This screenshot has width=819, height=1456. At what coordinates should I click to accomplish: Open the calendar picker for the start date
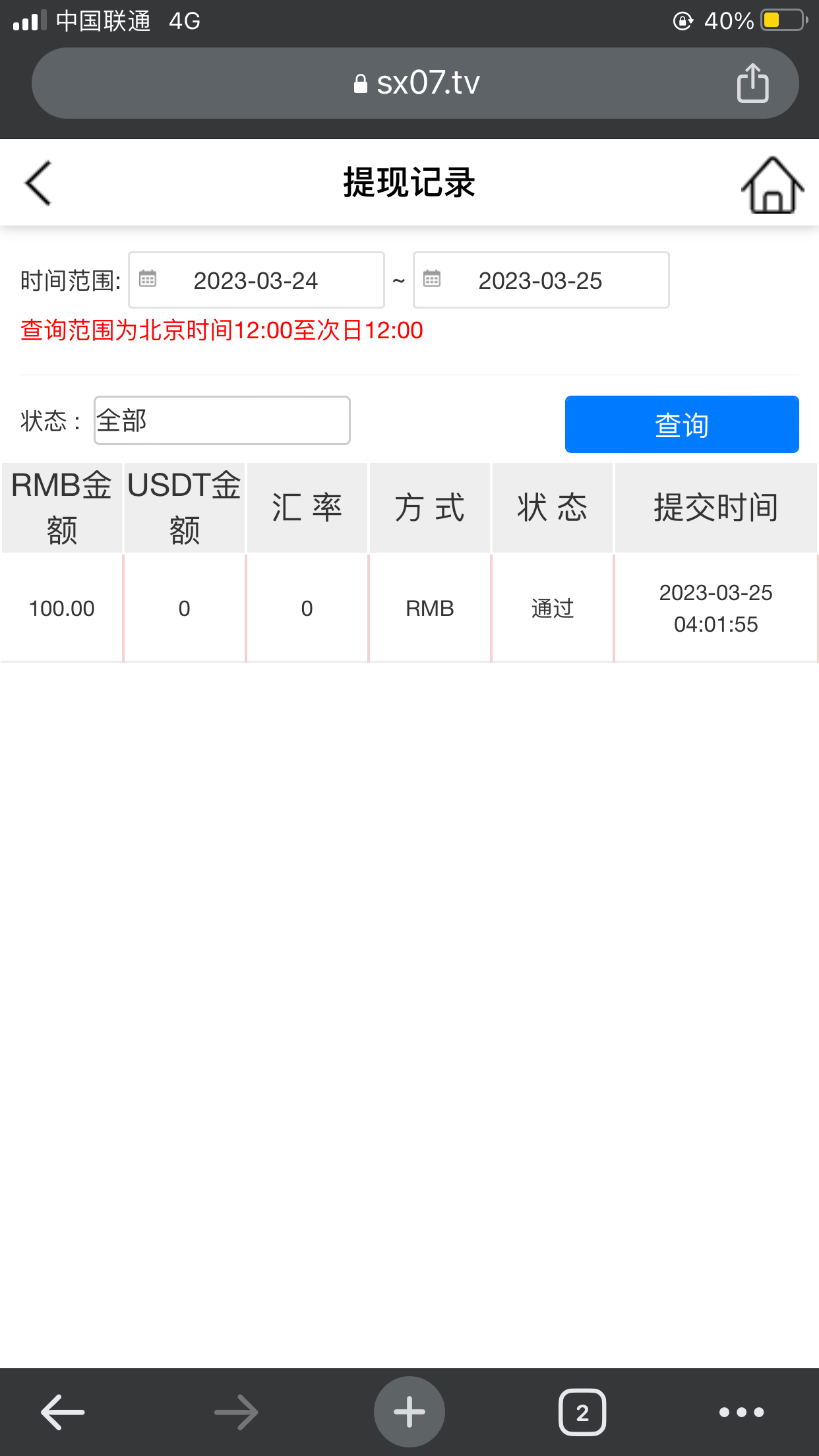pyautogui.click(x=149, y=280)
